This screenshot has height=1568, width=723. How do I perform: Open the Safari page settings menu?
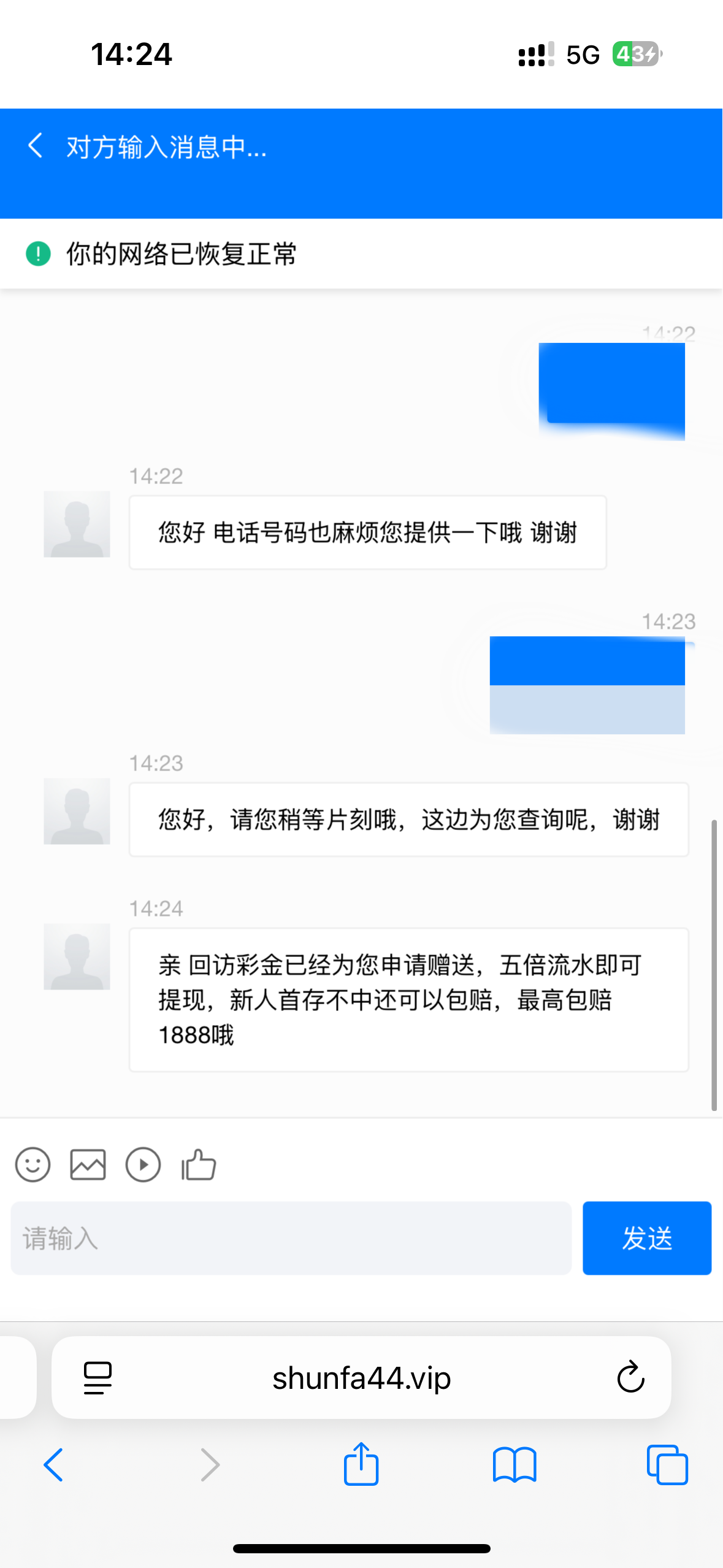tap(98, 1377)
